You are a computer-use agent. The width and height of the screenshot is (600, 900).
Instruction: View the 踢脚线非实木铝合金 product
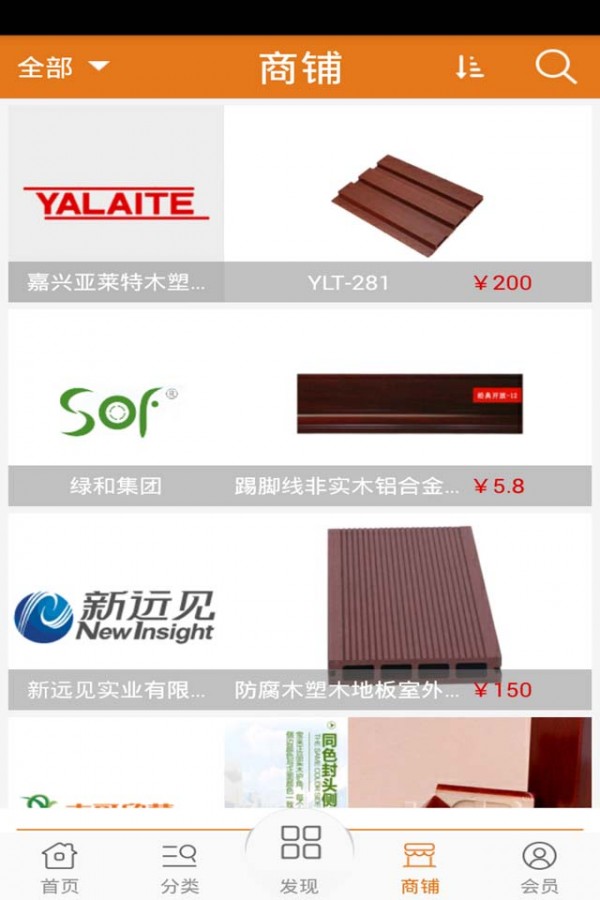pos(408,407)
